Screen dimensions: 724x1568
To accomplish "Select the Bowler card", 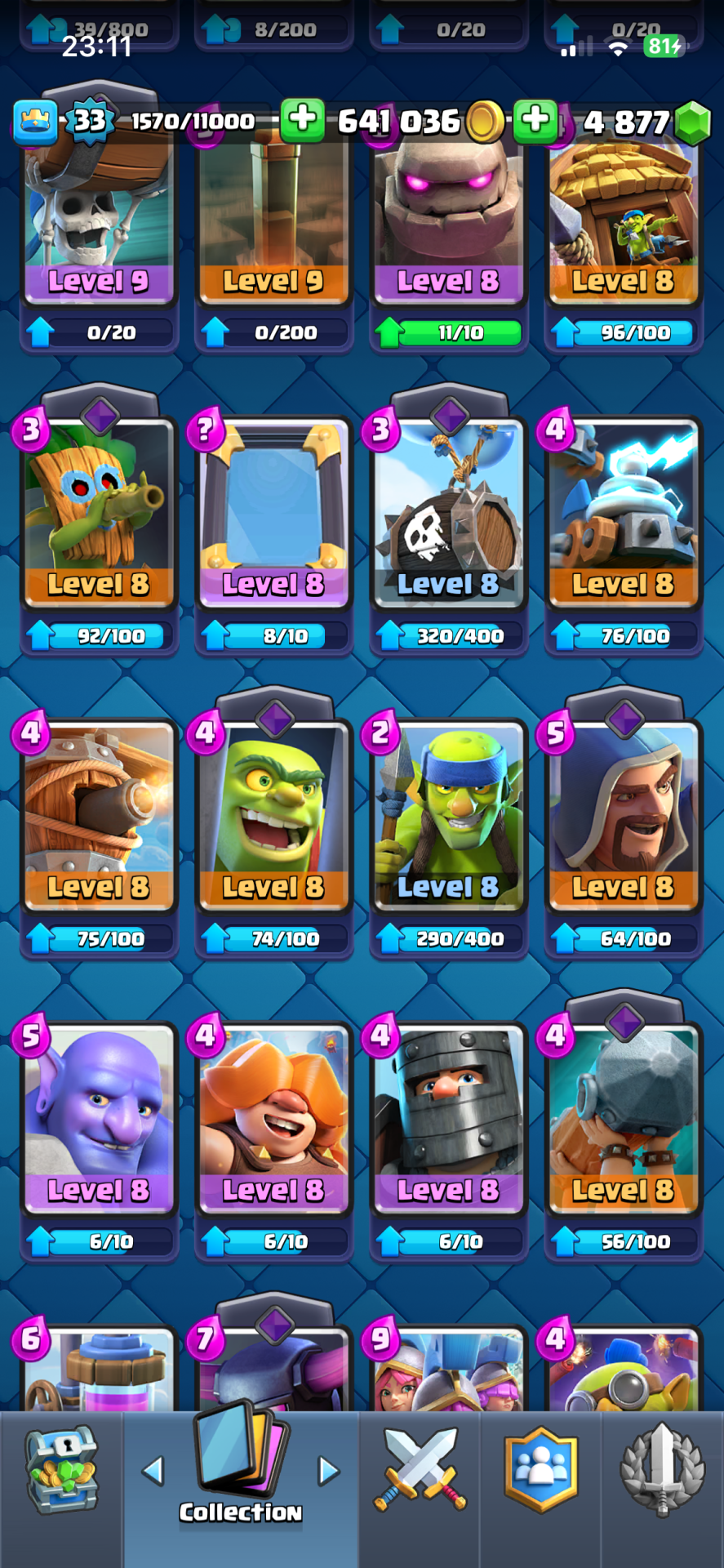I will tap(98, 1119).
